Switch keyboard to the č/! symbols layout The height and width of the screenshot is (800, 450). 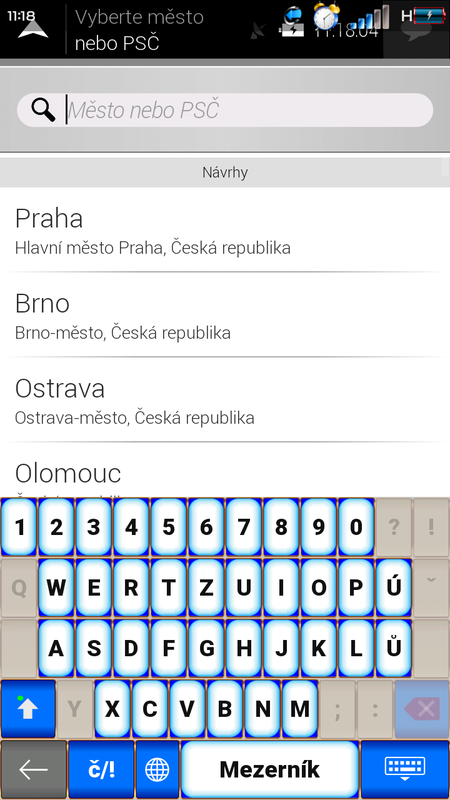(101, 769)
